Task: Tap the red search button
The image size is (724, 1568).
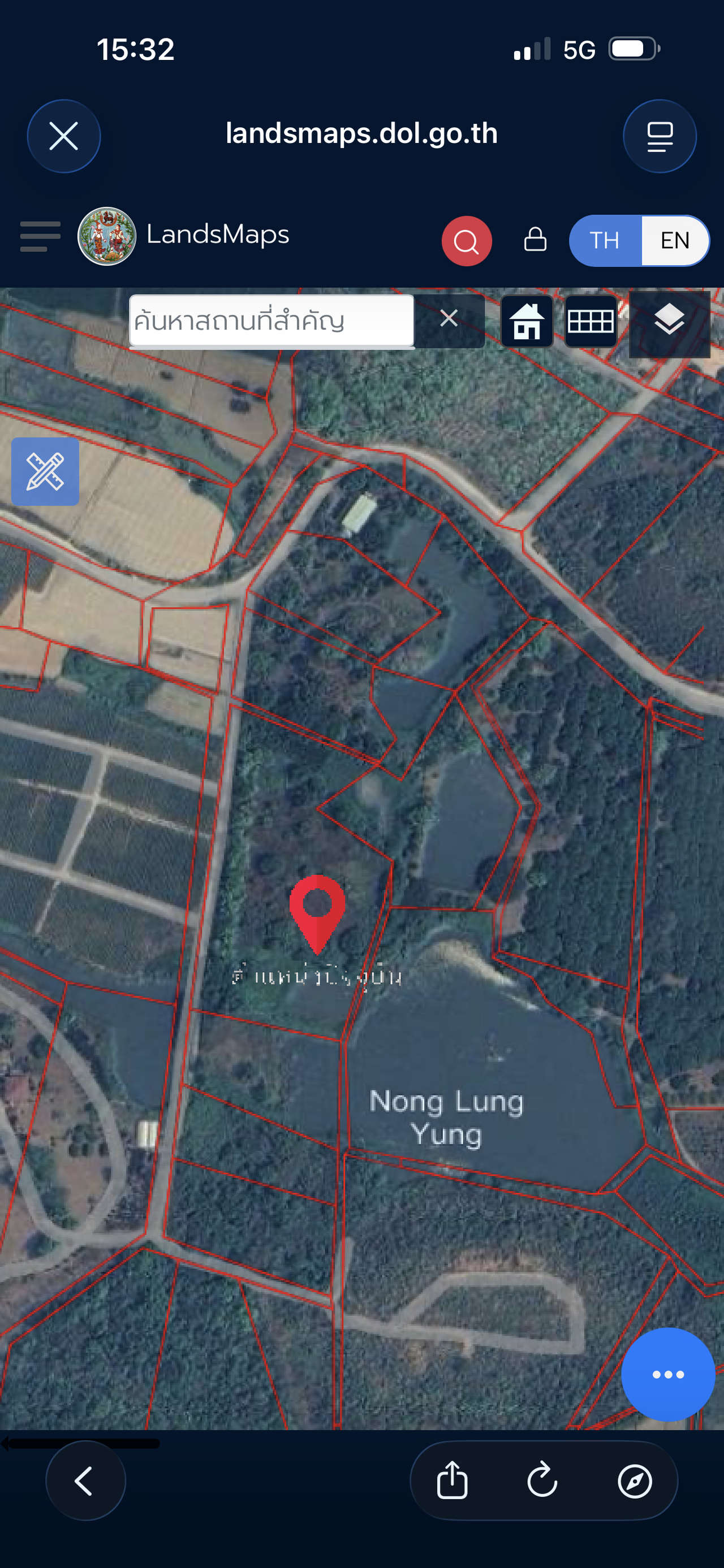Action: (x=467, y=241)
